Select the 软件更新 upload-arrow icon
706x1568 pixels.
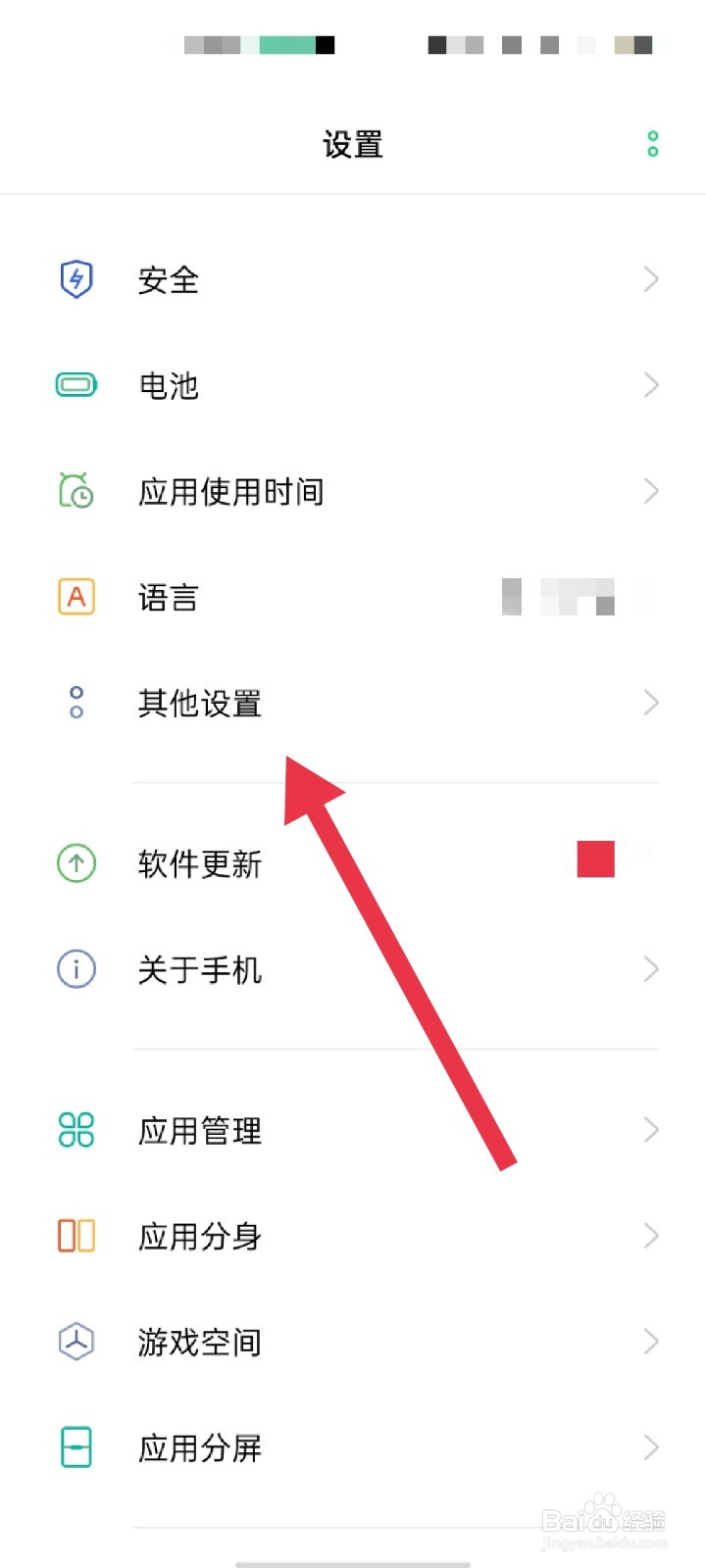point(76,863)
